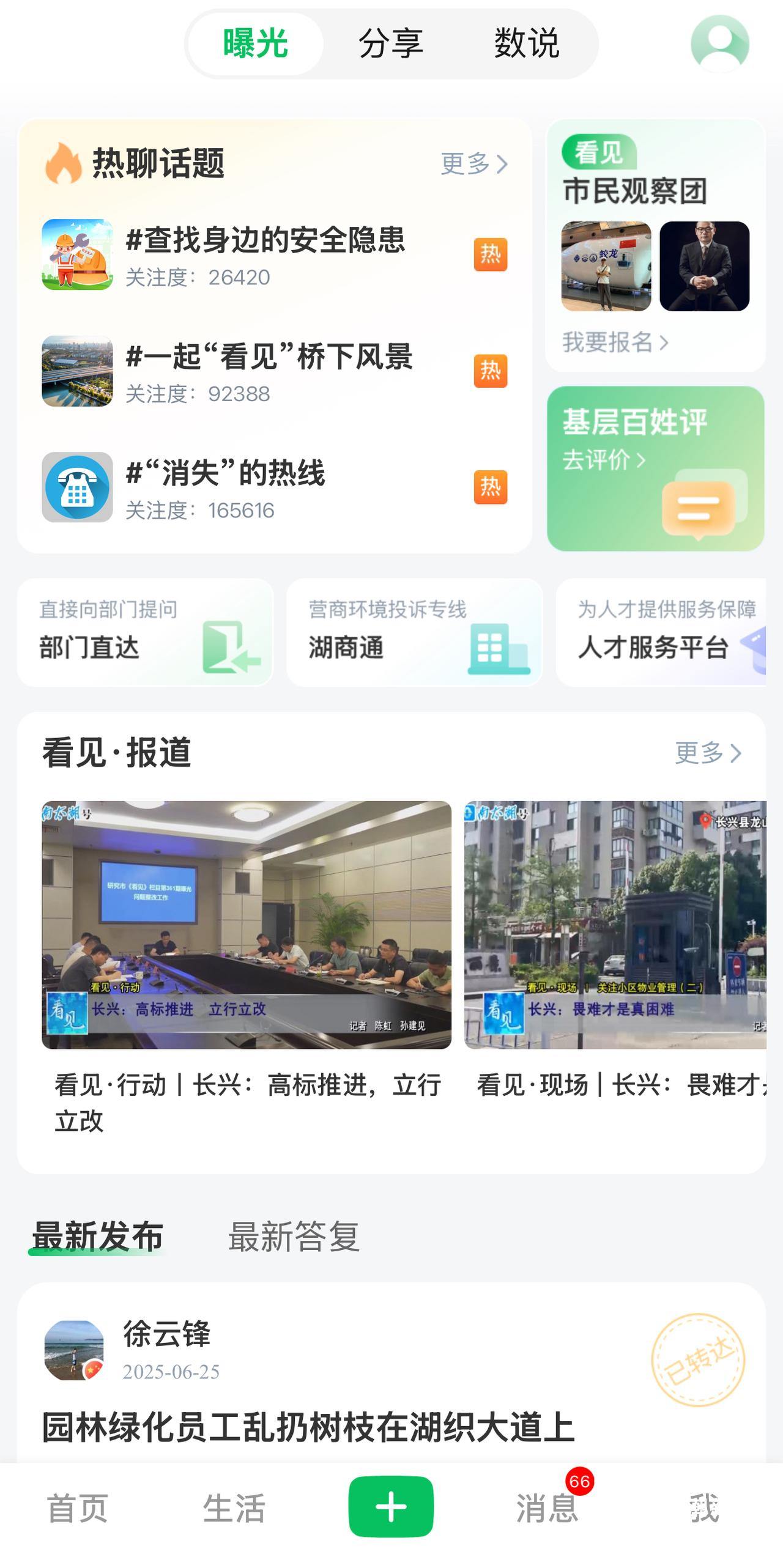
Task: Open 湖商通 complaint hotline card
Action: point(414,632)
